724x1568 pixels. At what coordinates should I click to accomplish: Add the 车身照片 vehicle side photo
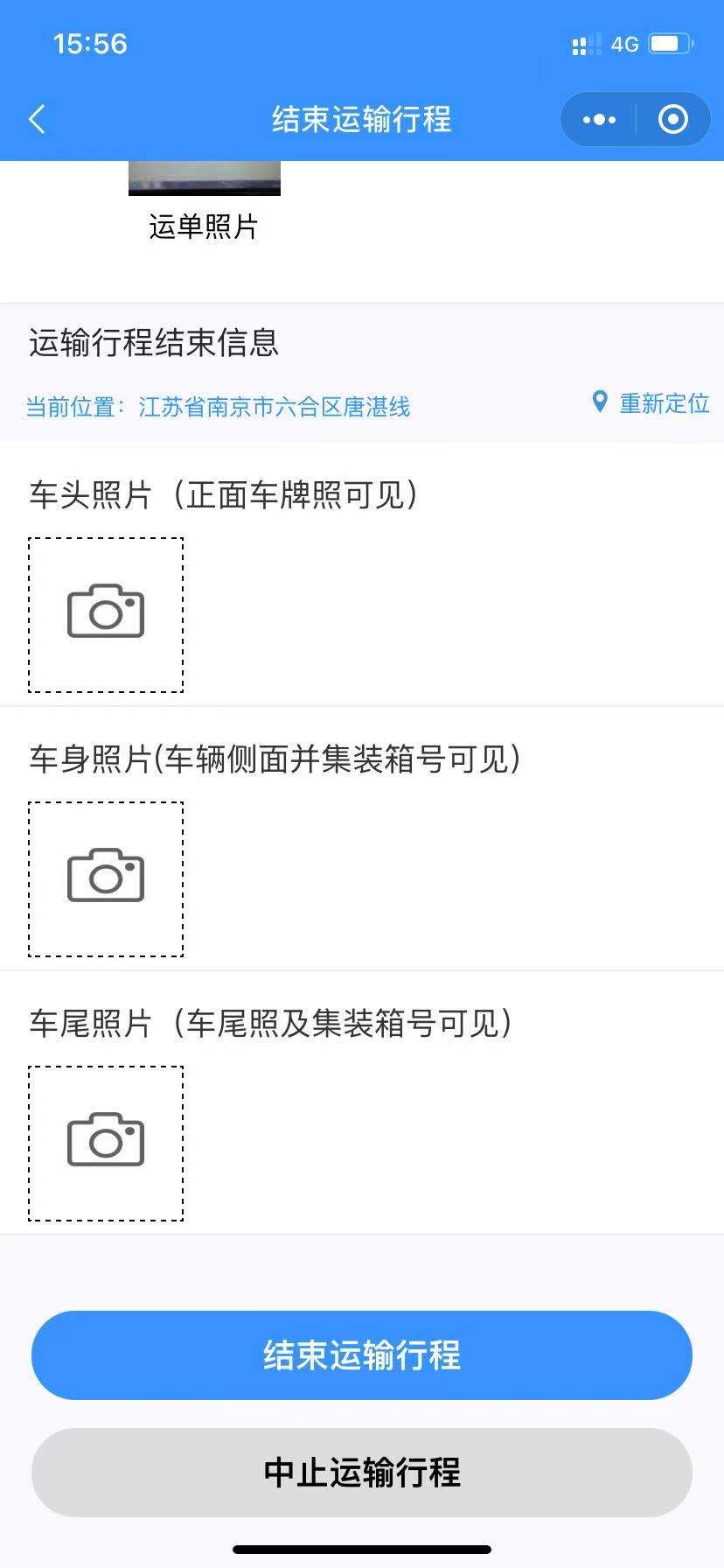click(x=106, y=879)
